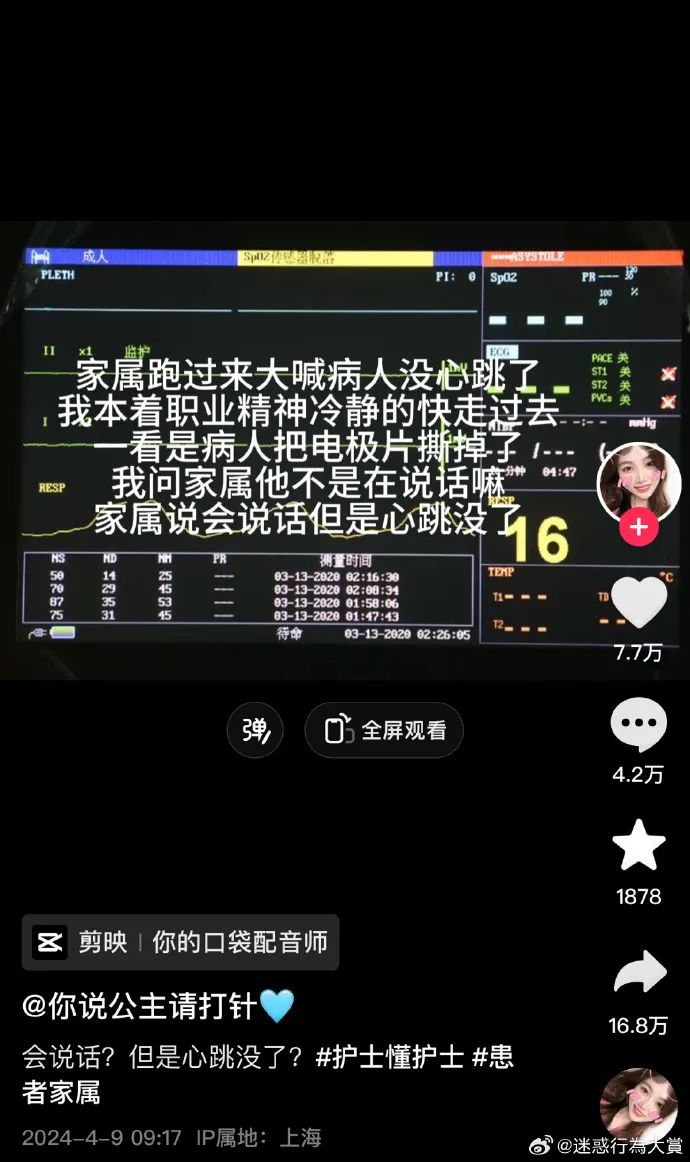Open the #护士懂护士 hashtag
This screenshot has height=1162, width=690.
(389, 1057)
